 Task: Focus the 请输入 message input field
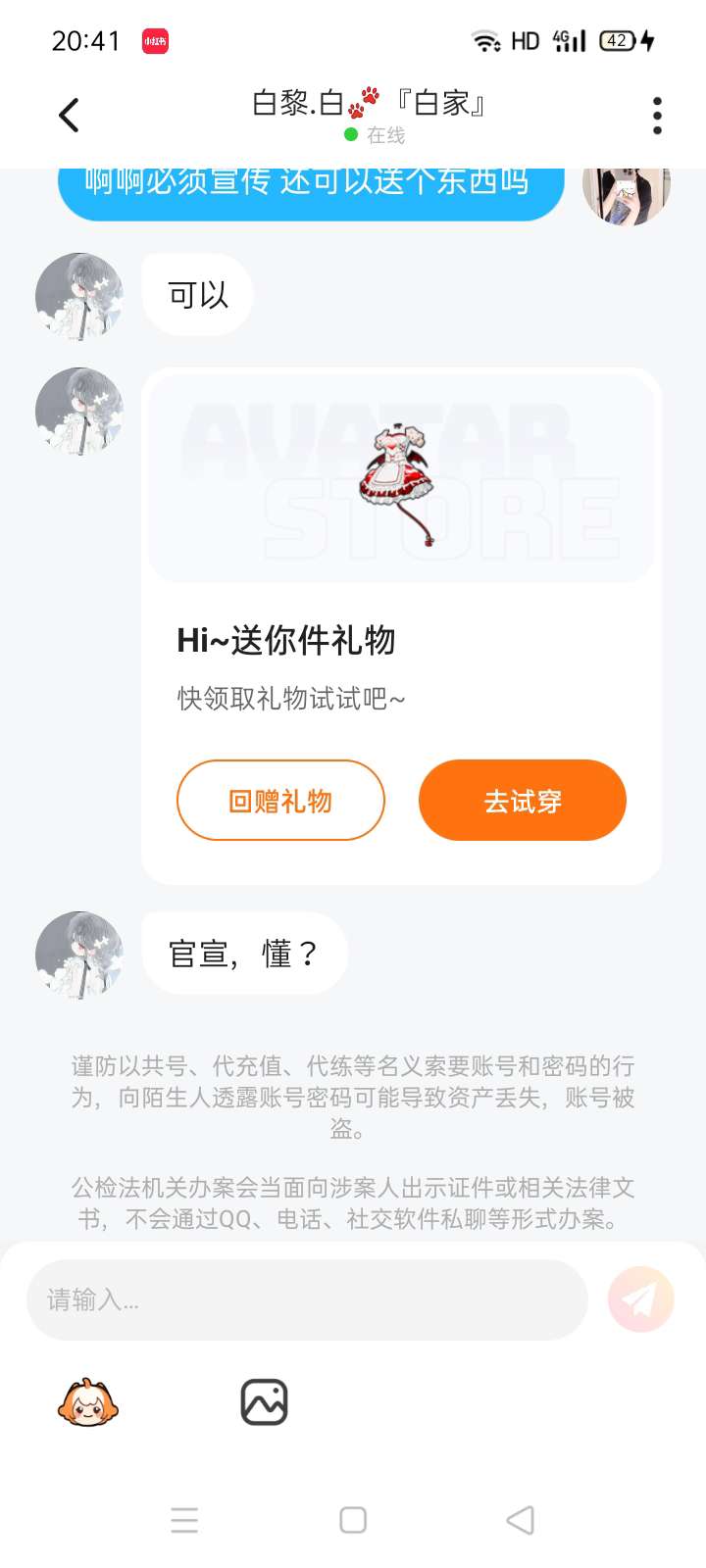[x=306, y=1300]
